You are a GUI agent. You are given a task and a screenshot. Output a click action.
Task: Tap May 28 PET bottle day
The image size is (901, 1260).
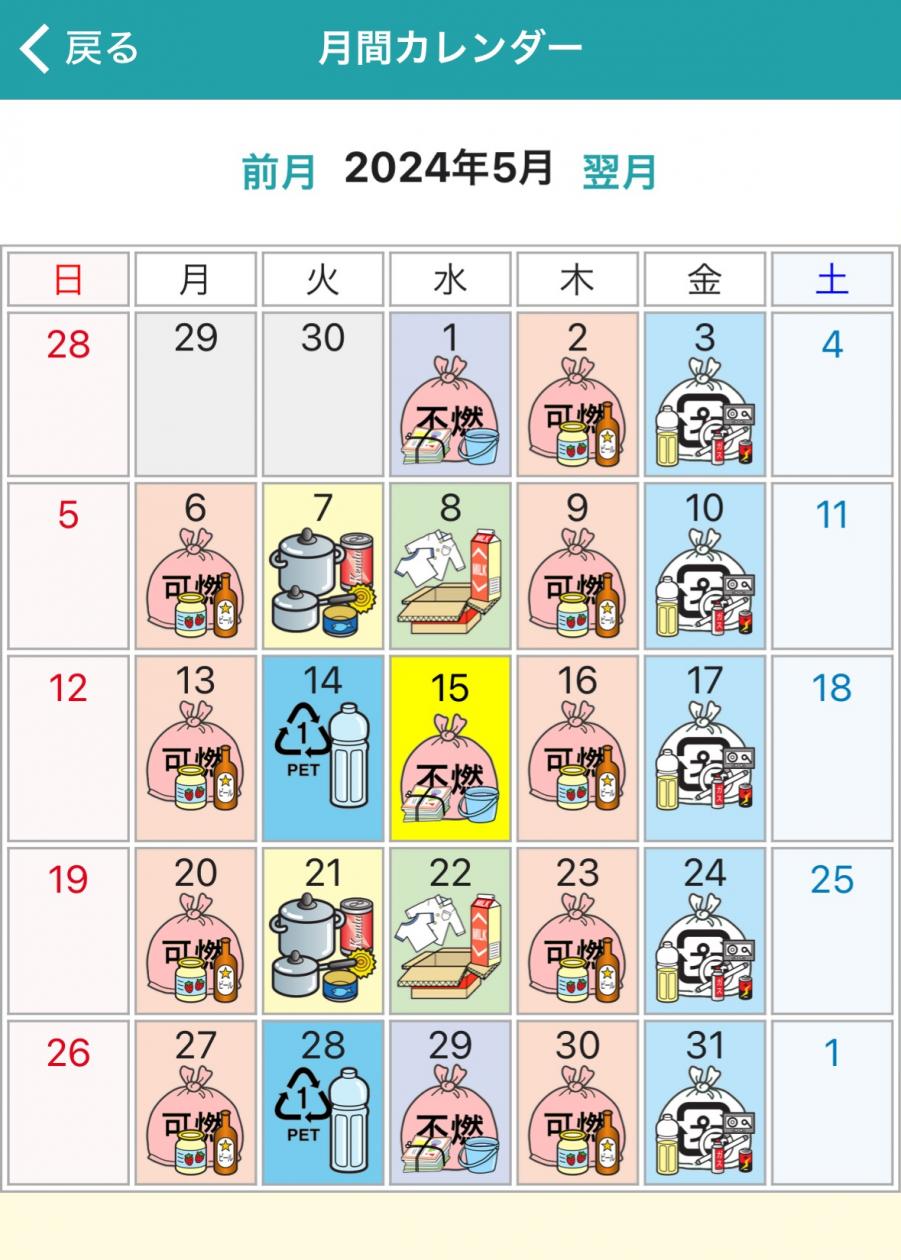[x=323, y=1103]
